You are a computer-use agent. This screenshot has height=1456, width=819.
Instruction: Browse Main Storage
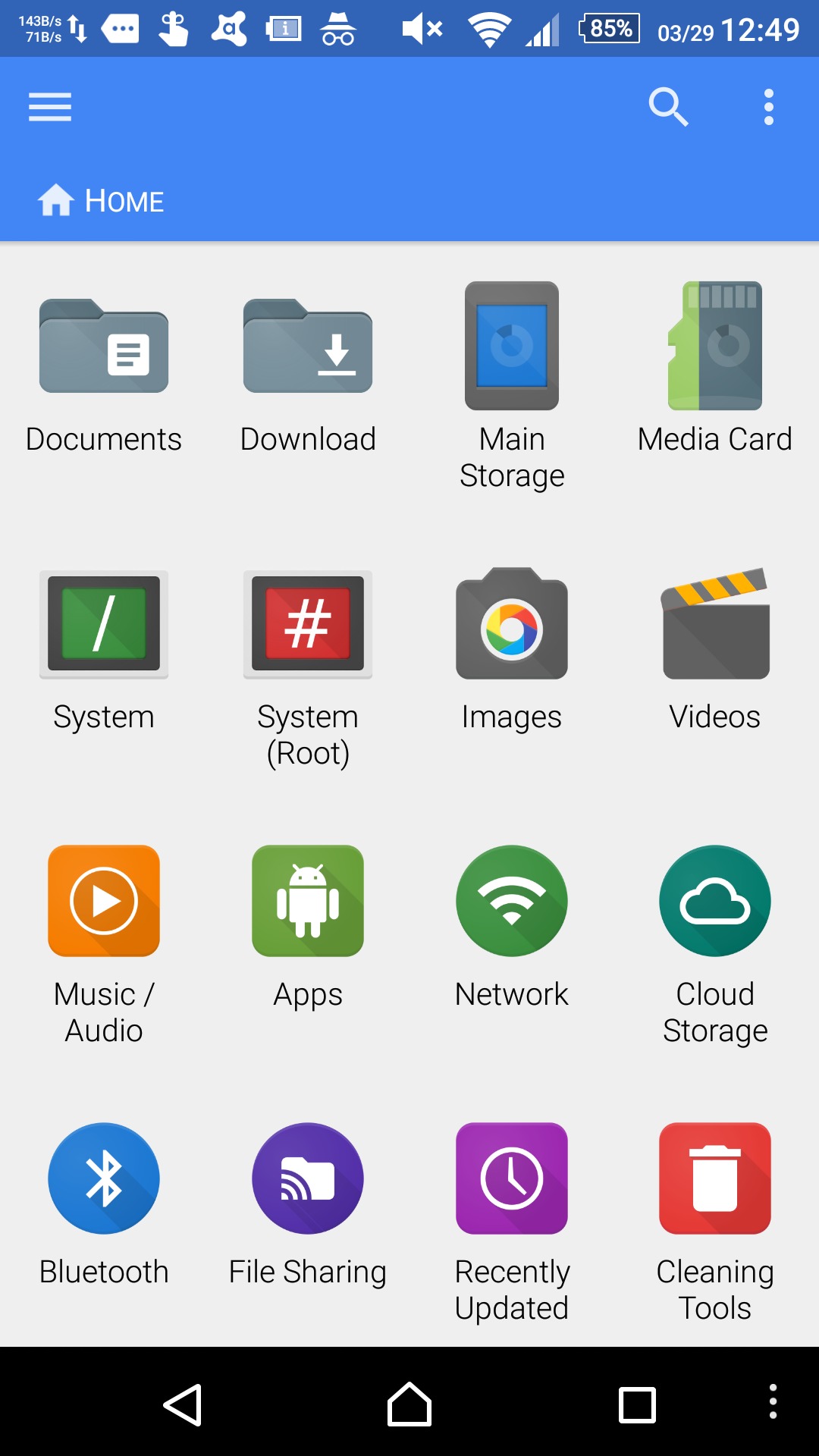(512, 387)
